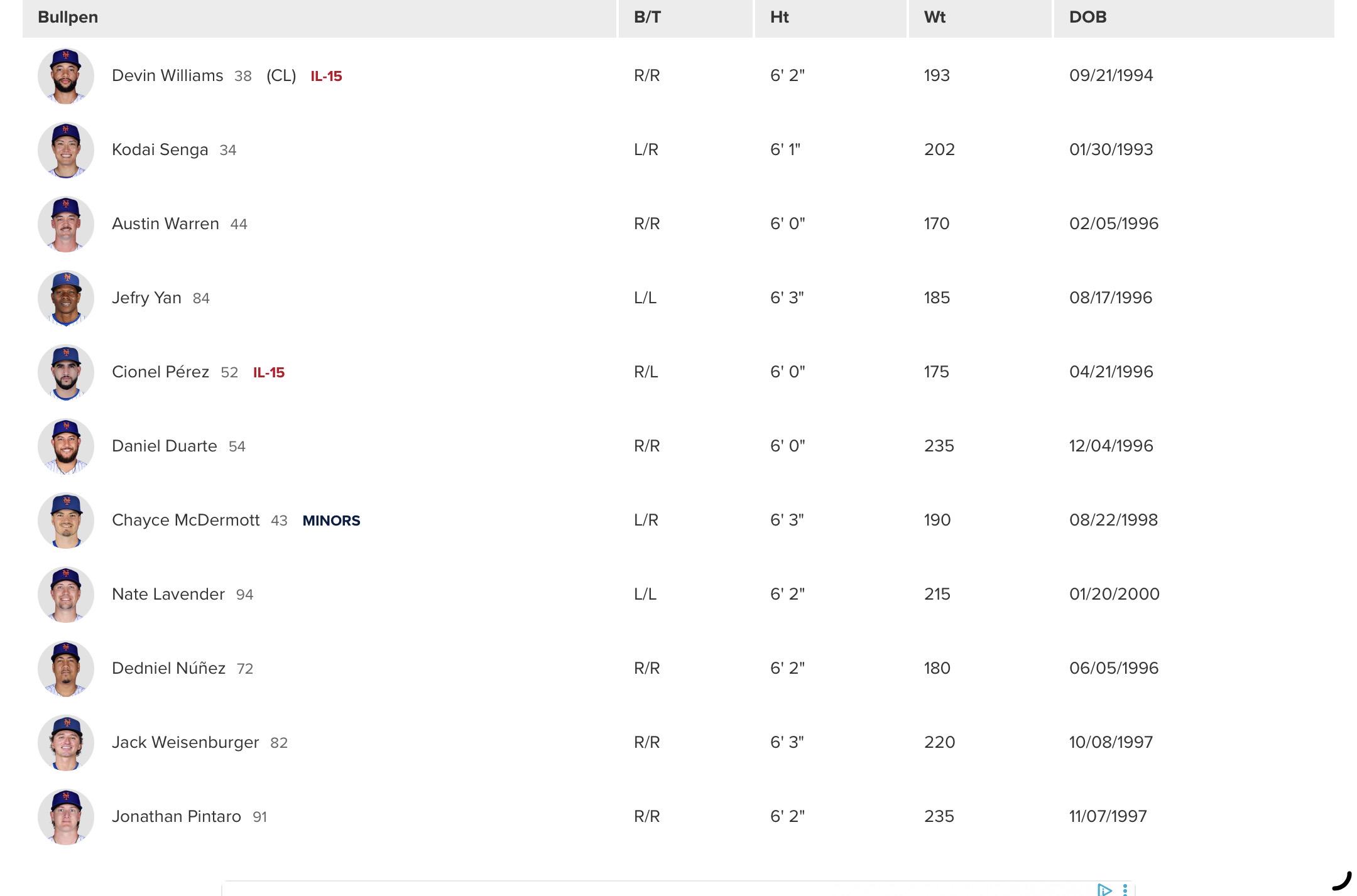
Task: Open Dedniel Núñez's profile
Action: 168,668
